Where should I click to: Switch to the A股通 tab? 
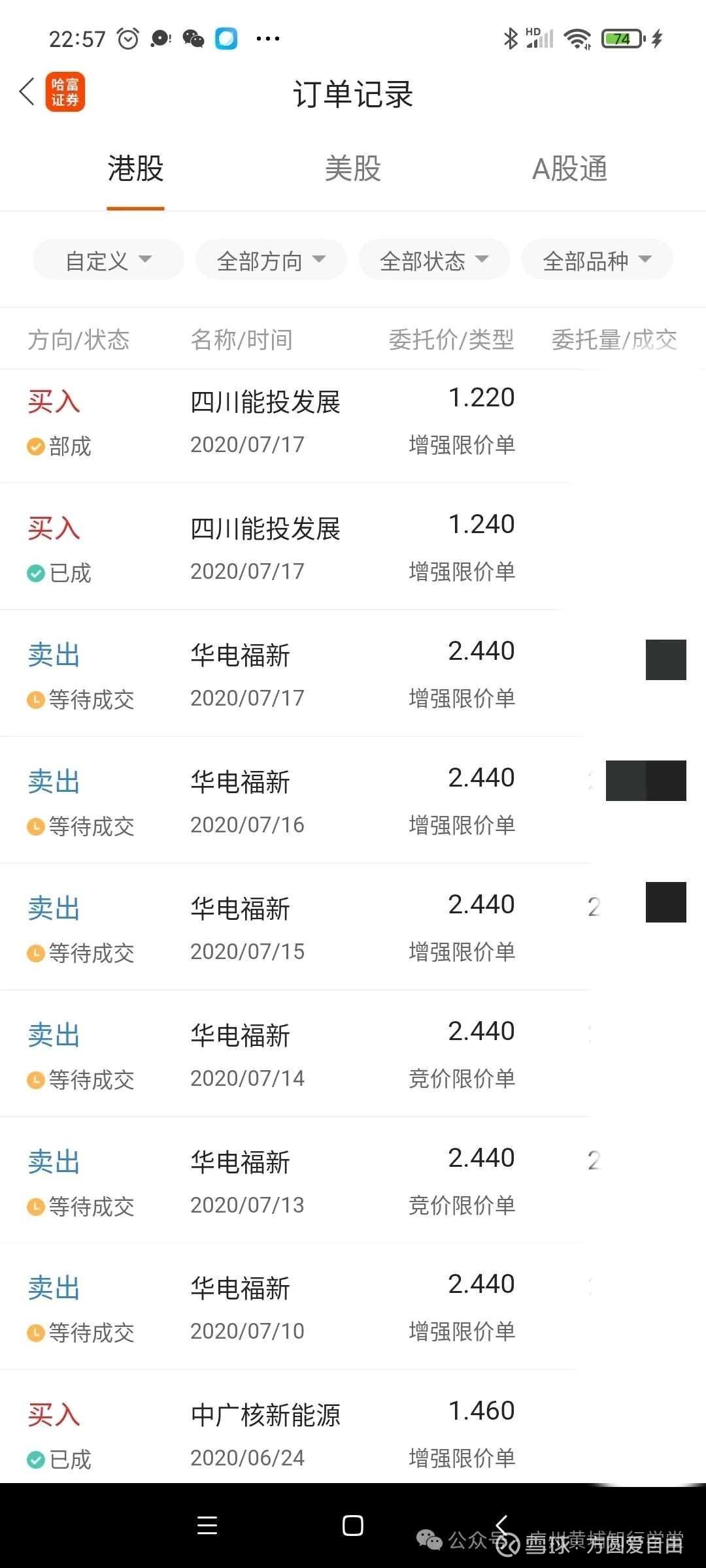click(570, 169)
